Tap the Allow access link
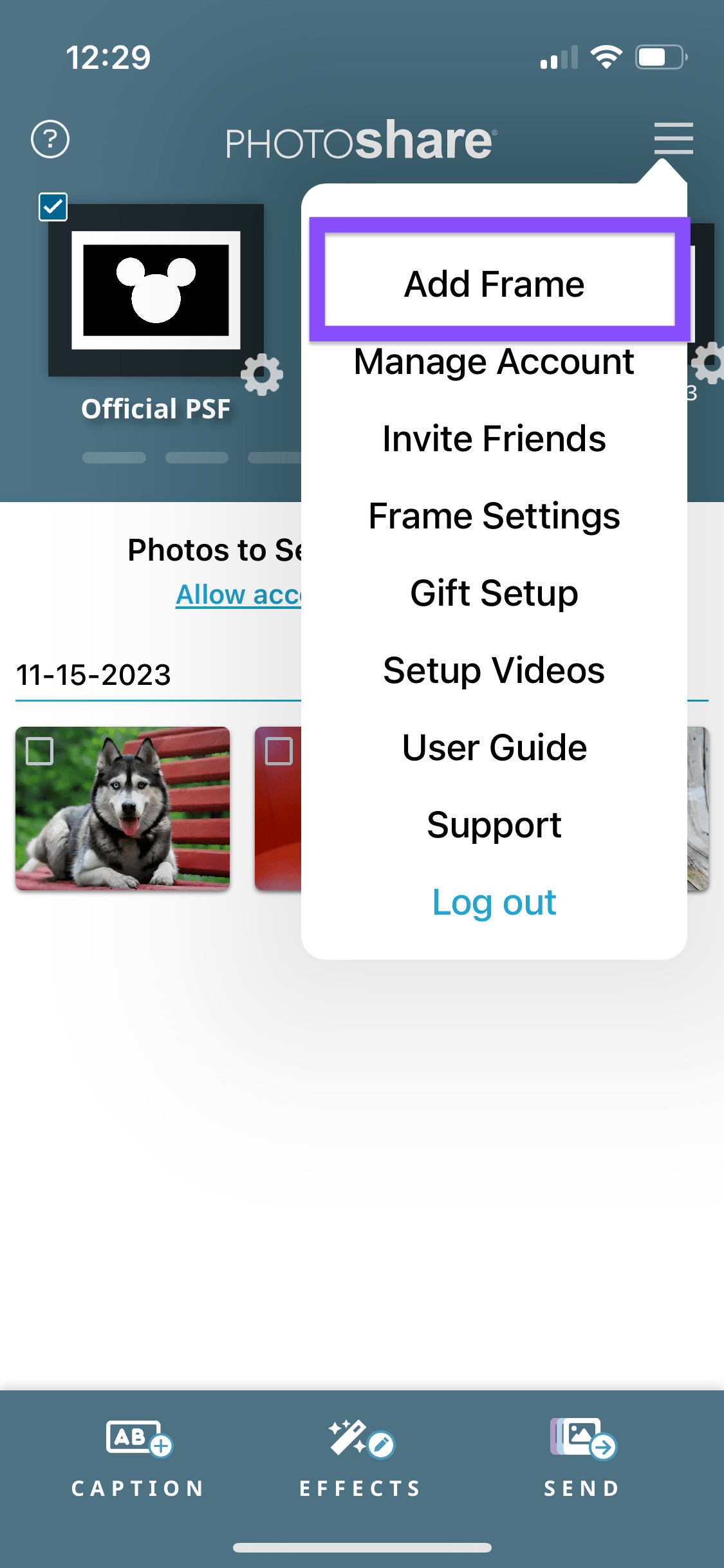The height and width of the screenshot is (1568, 724). [238, 595]
